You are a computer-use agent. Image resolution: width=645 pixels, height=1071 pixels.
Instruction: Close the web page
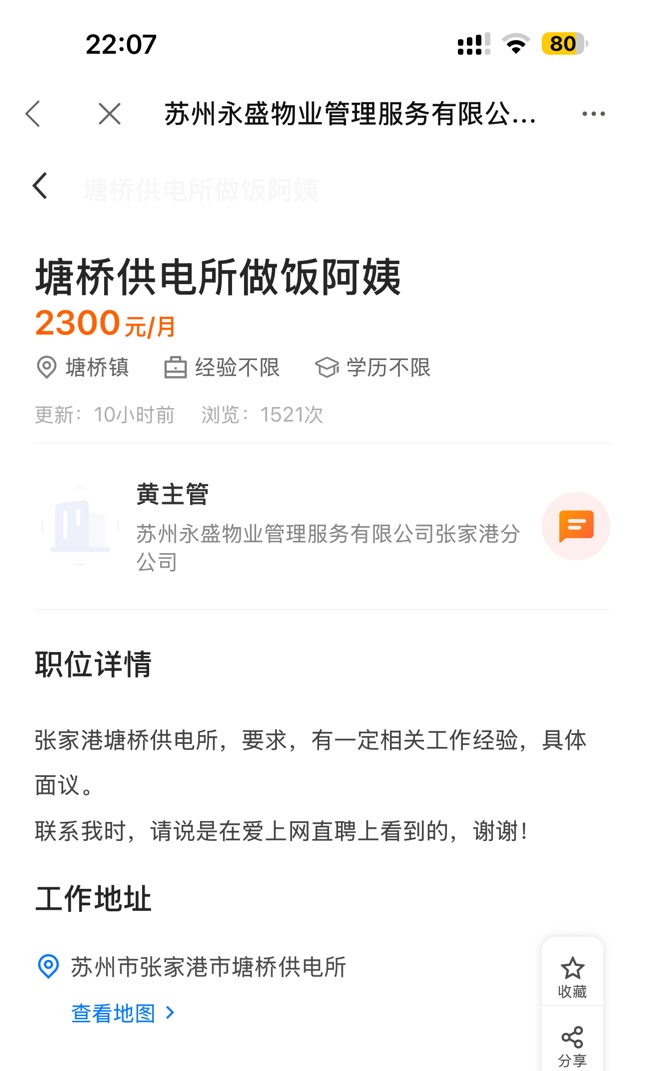(x=109, y=114)
